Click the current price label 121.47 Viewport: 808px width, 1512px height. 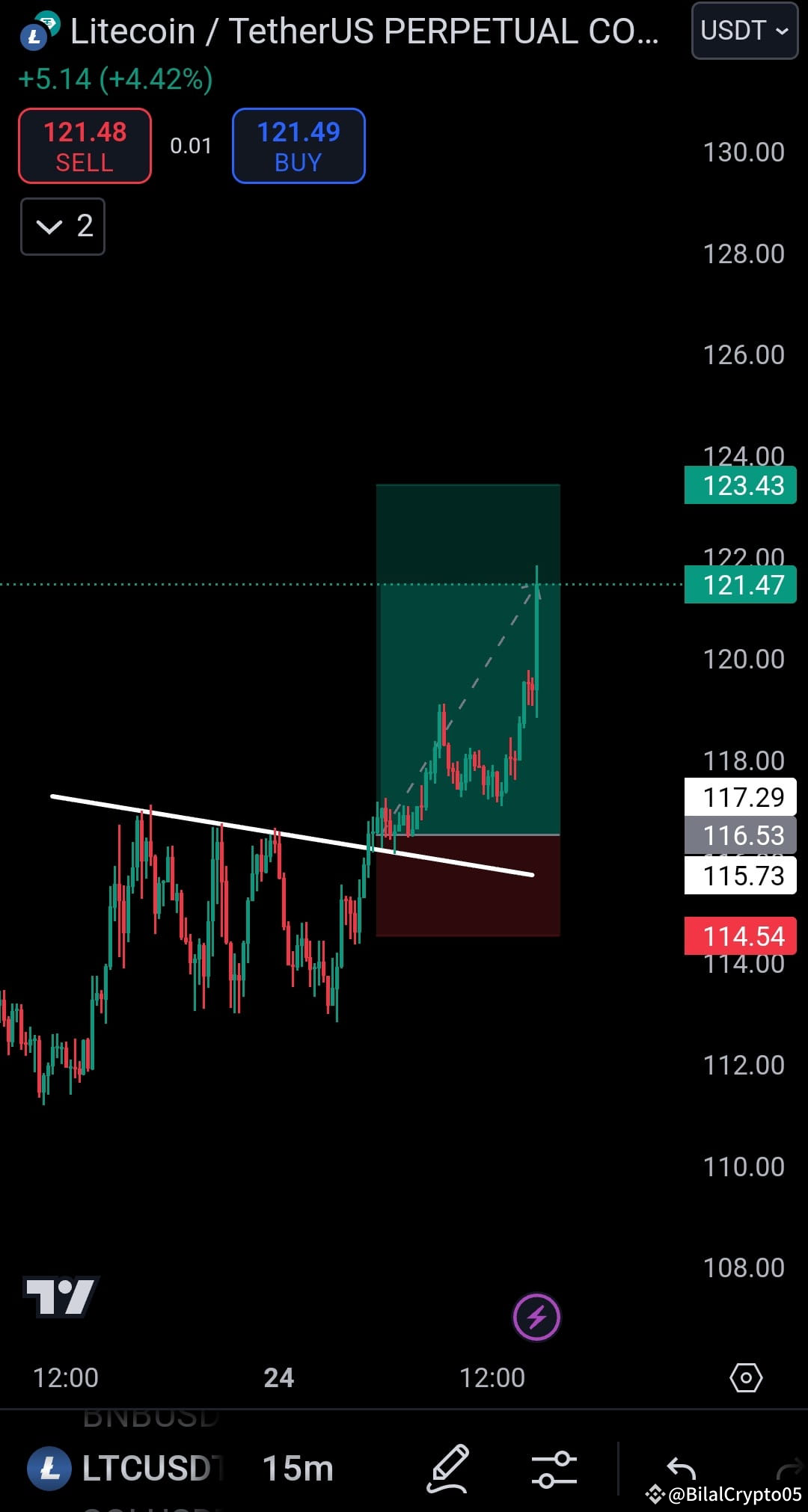739,586
